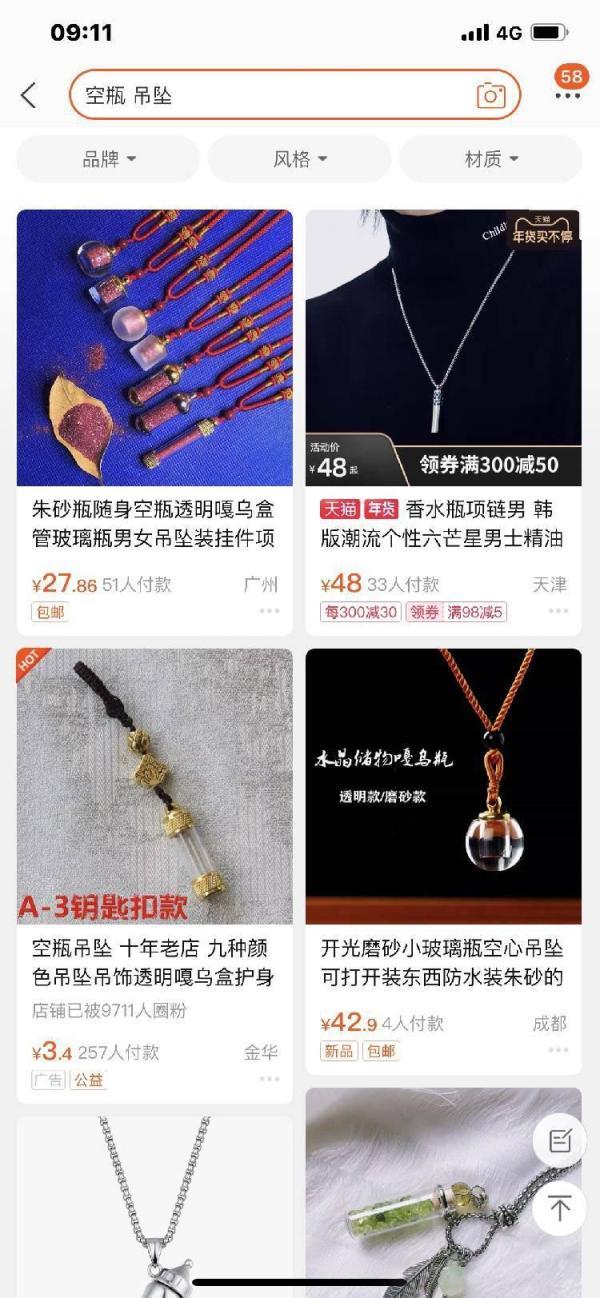Expand the 风格 filter dropdown
Viewport: 600px width, 1298px height.
[299, 159]
